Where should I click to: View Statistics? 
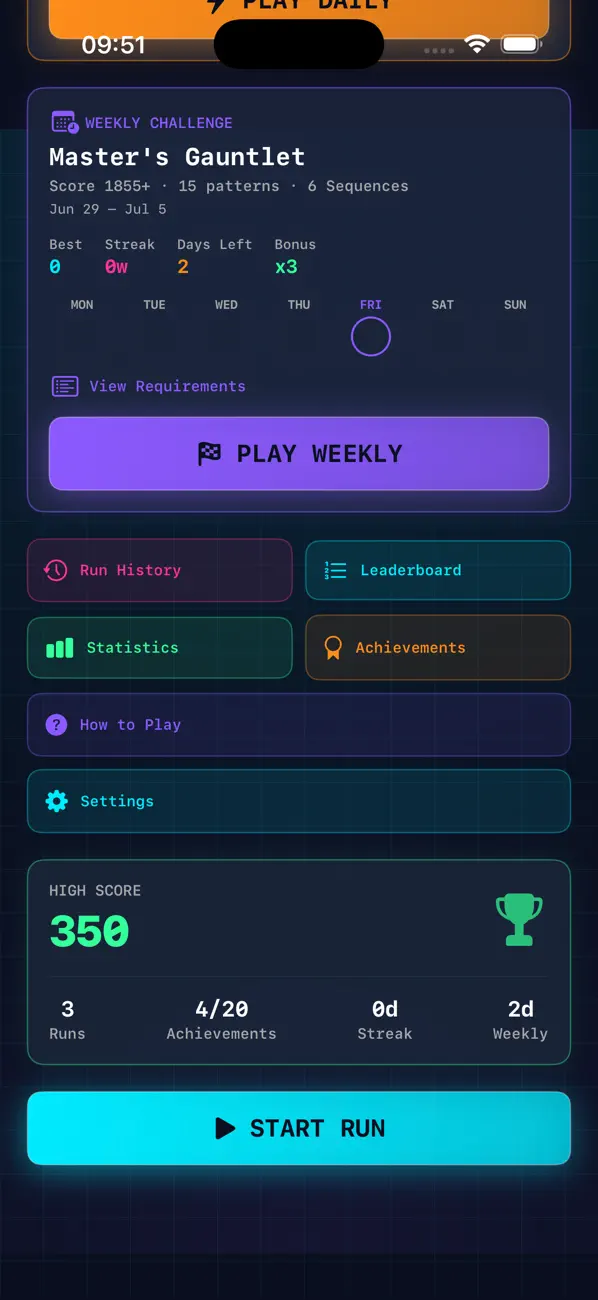pyautogui.click(x=160, y=647)
